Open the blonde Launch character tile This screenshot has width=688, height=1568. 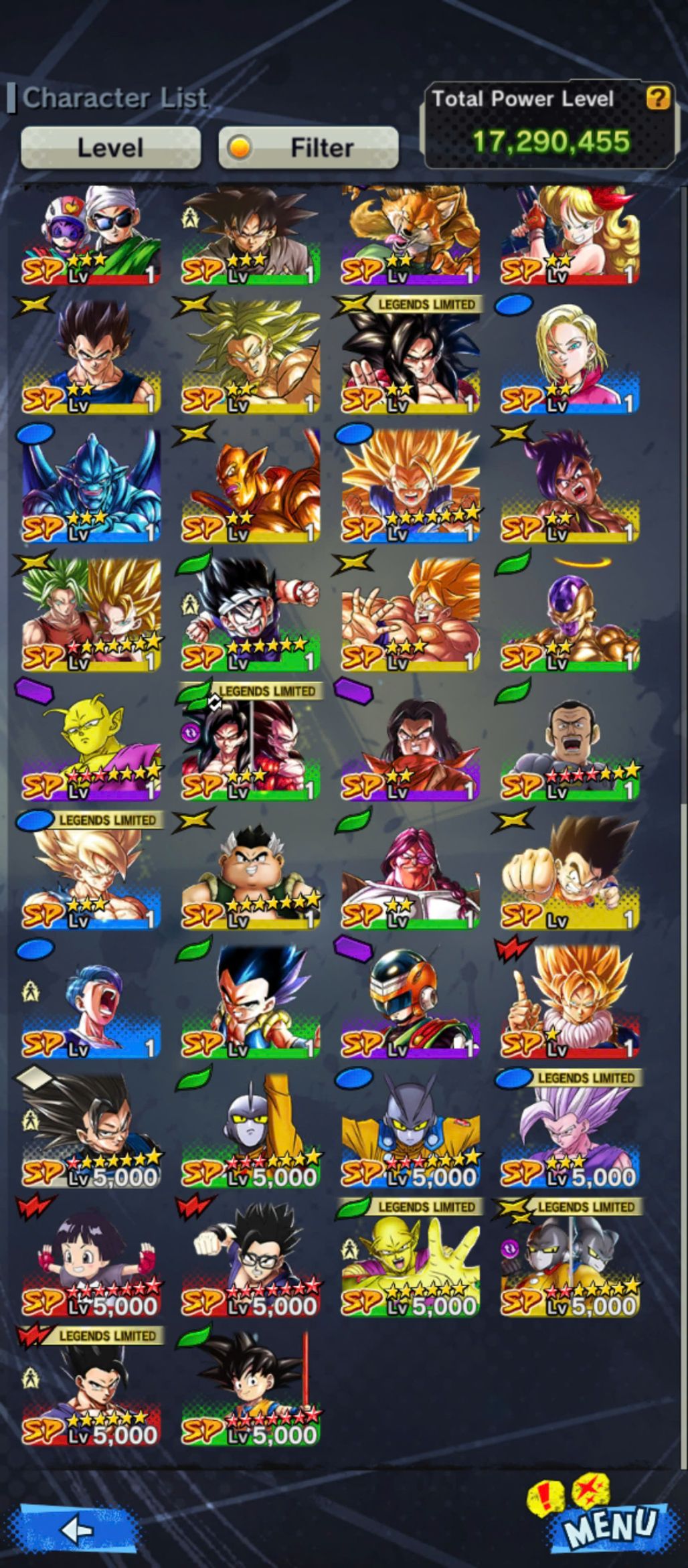point(570,234)
